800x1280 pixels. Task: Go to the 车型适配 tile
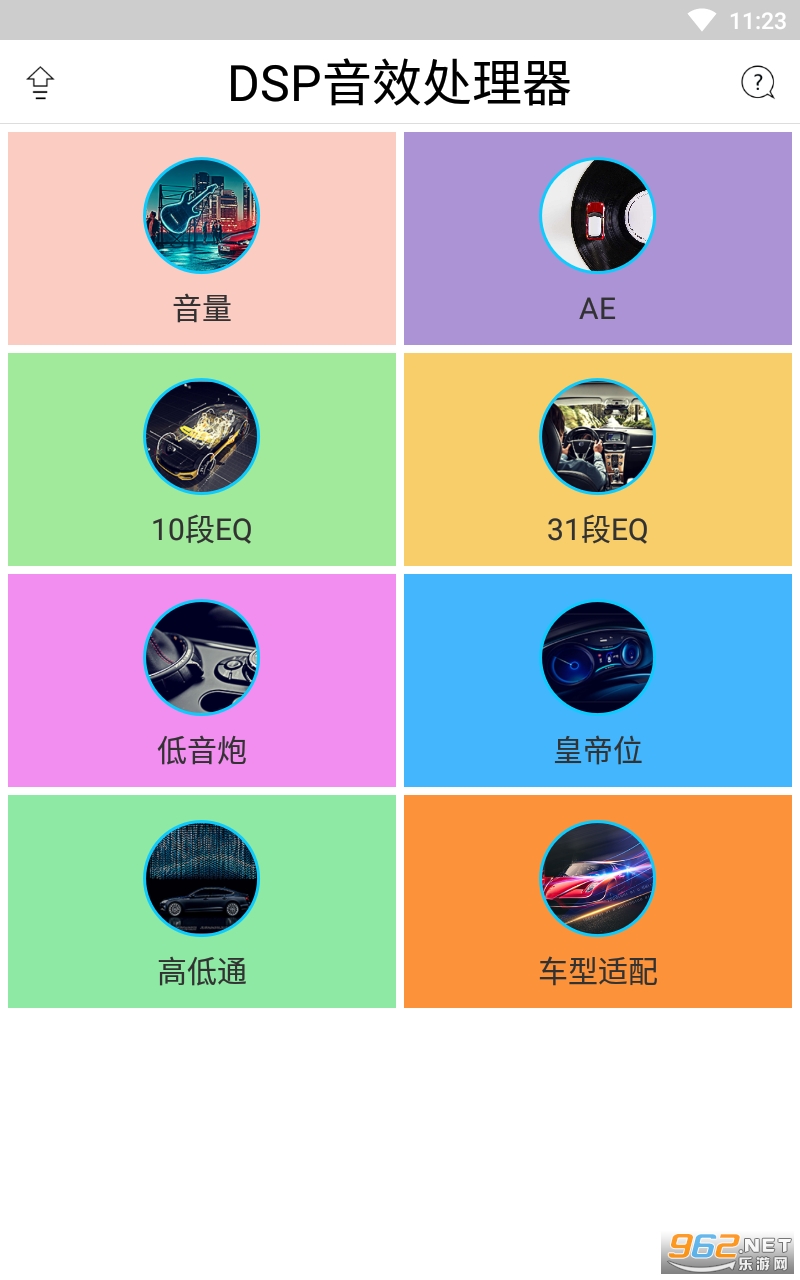click(598, 902)
